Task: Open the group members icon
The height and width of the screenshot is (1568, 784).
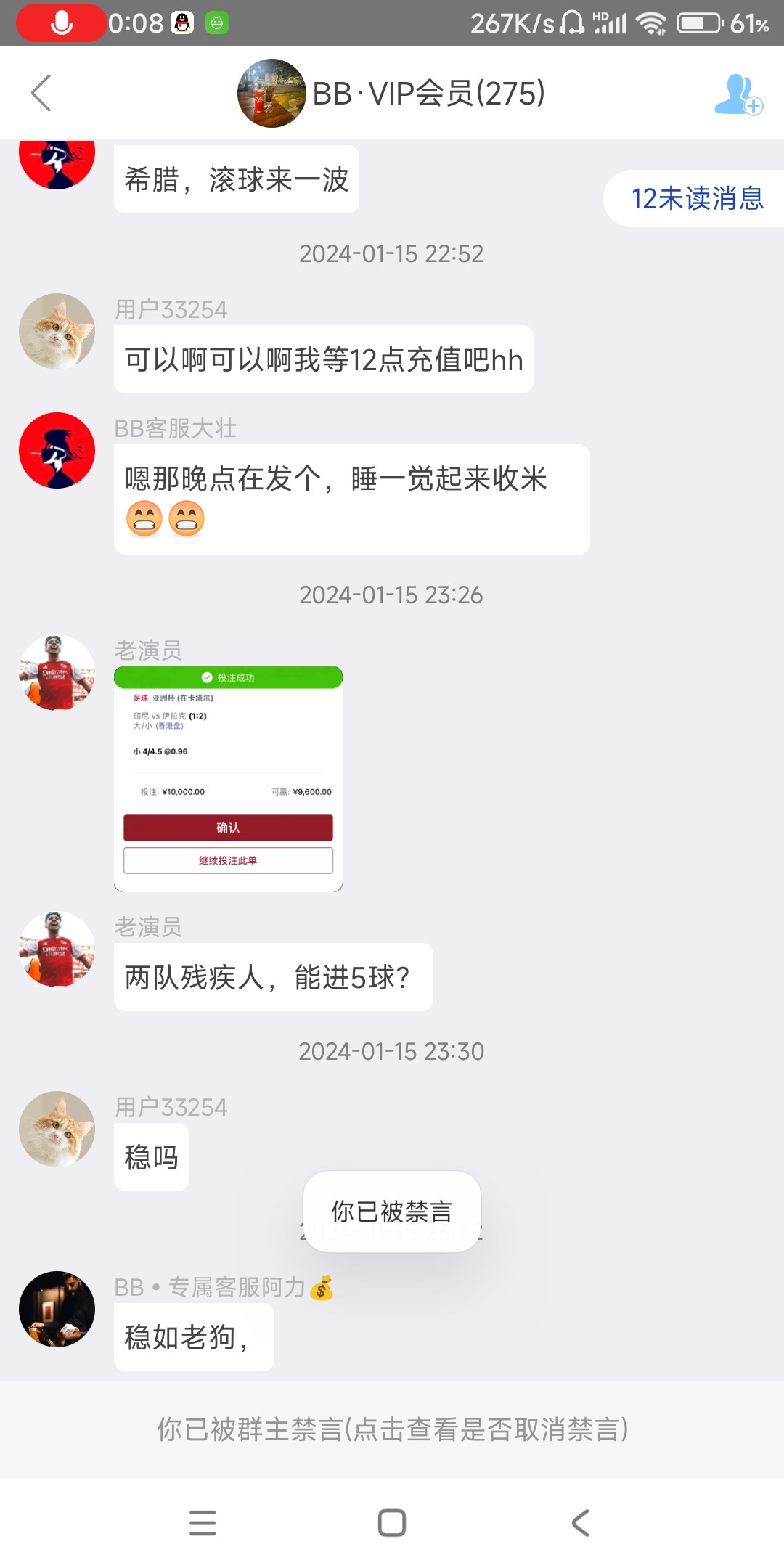Action: point(738,94)
